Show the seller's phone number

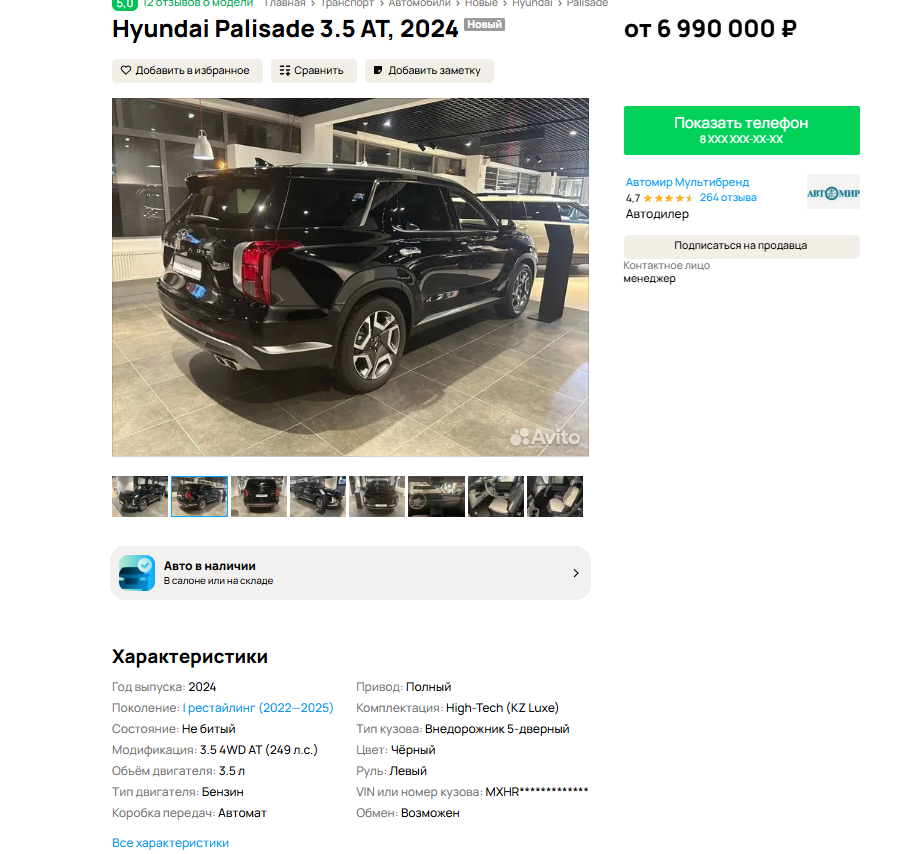coord(741,130)
